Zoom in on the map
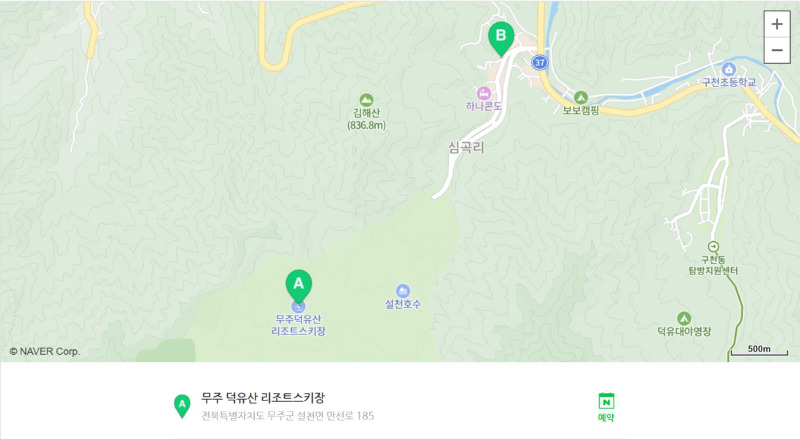The image size is (800, 439). point(776,24)
